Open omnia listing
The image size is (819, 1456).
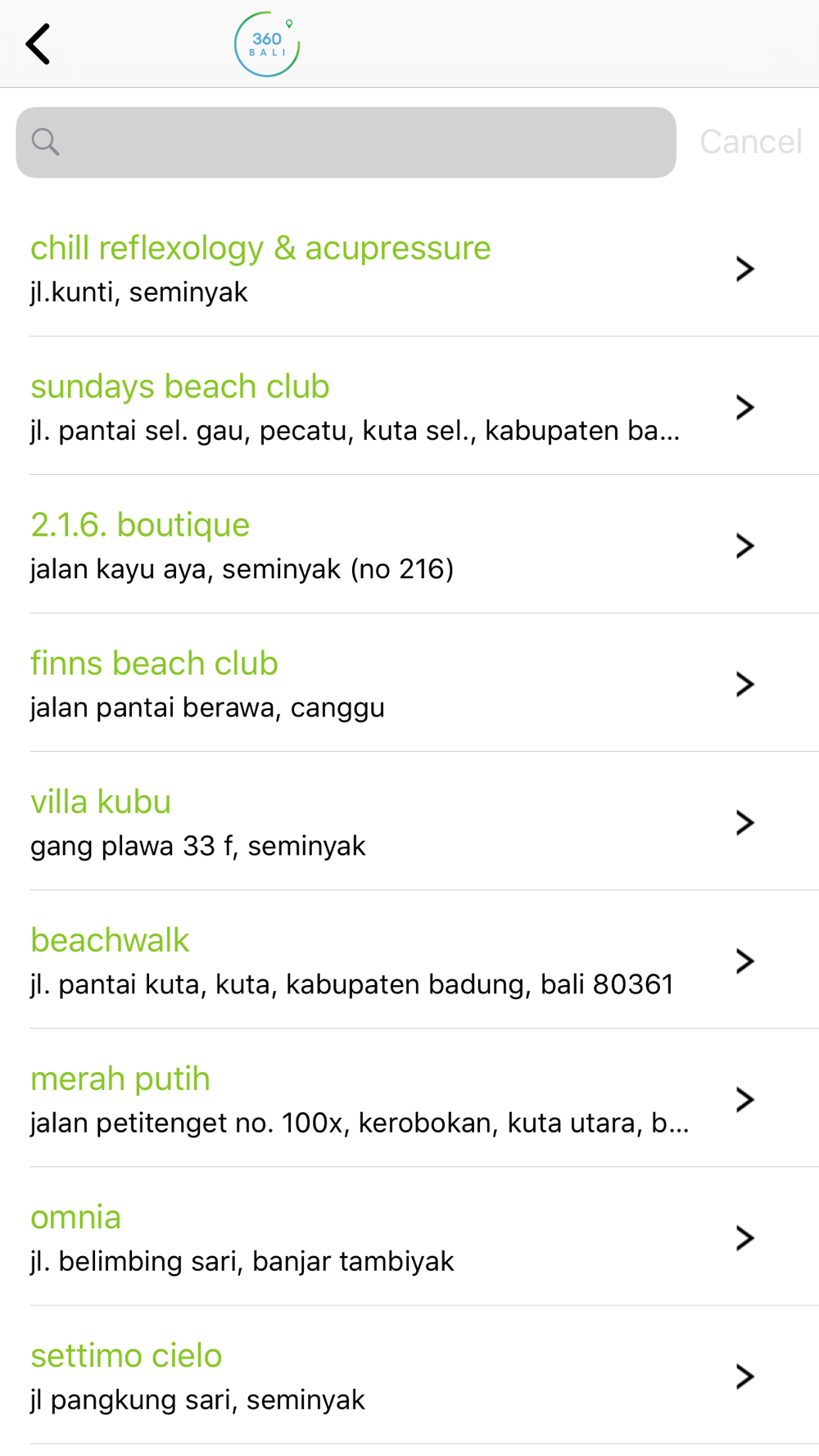409,1237
